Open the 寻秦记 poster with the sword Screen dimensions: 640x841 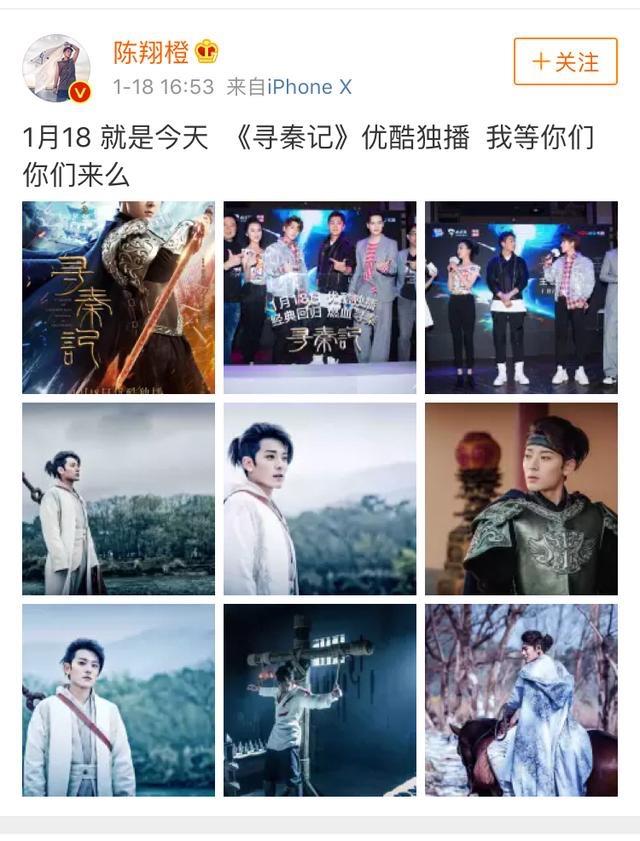(x=118, y=297)
